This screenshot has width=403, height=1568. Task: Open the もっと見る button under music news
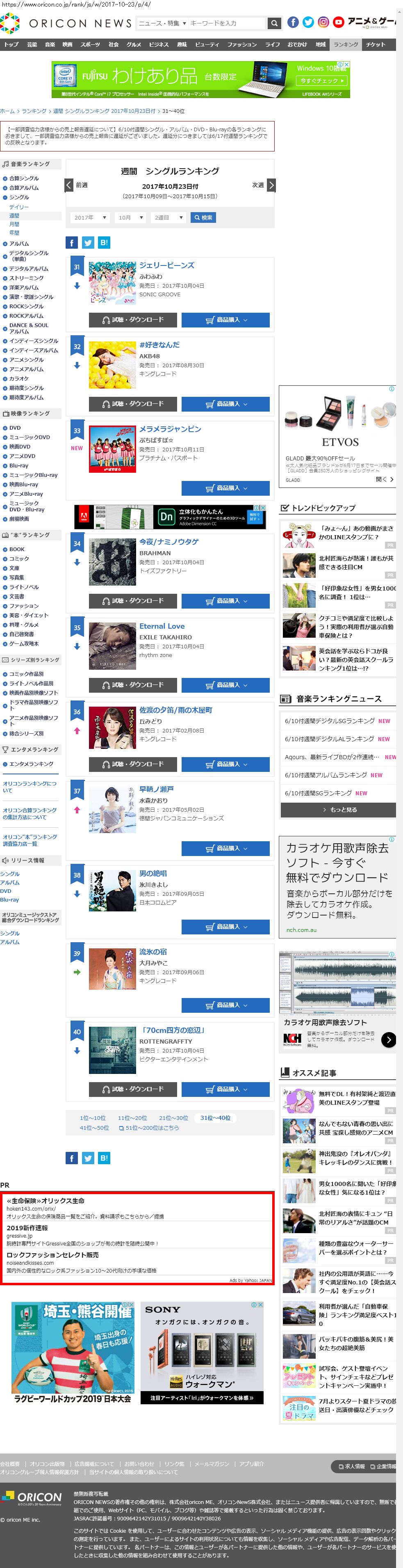(x=337, y=809)
